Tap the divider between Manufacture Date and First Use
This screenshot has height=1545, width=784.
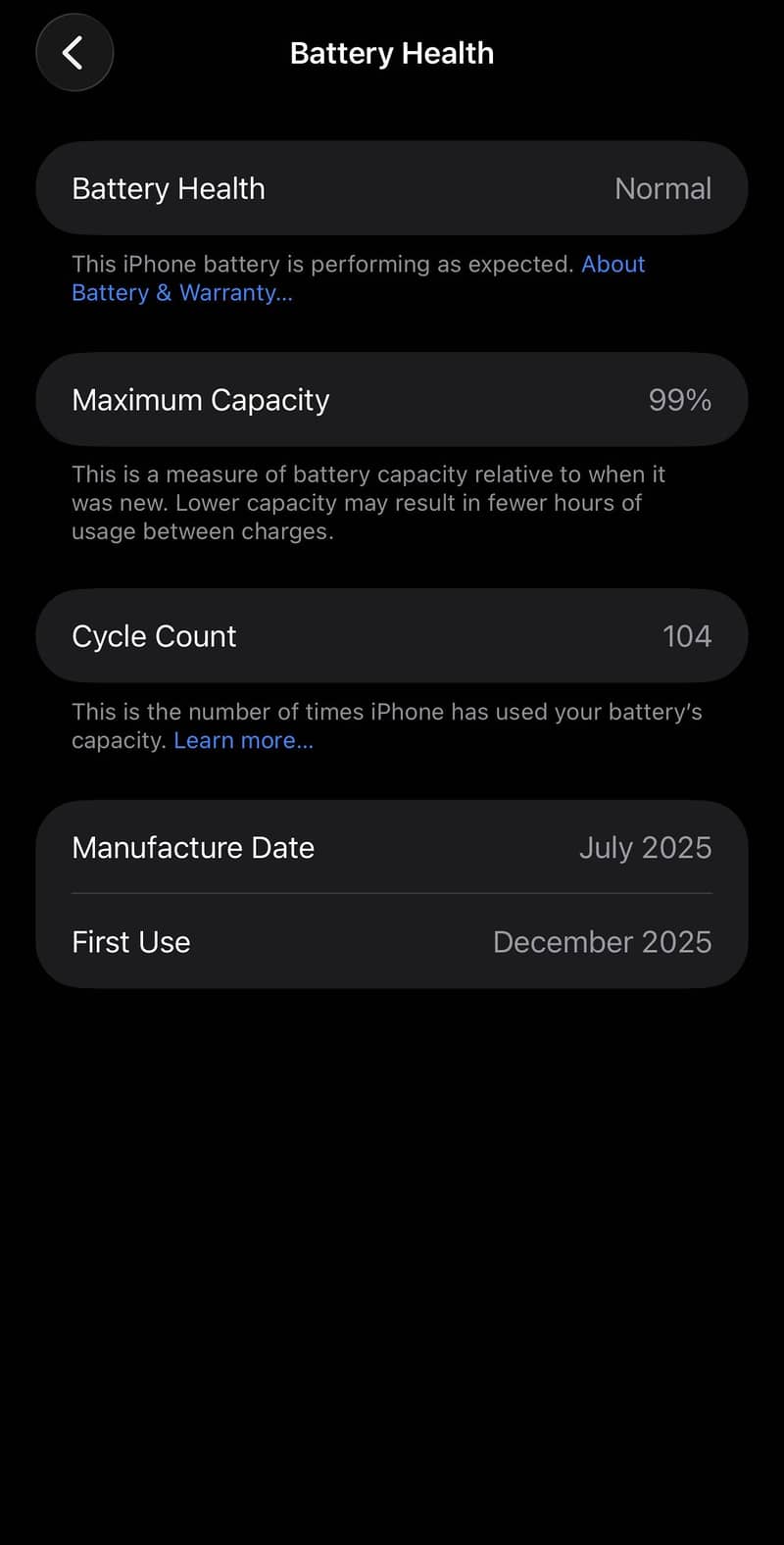coord(391,894)
